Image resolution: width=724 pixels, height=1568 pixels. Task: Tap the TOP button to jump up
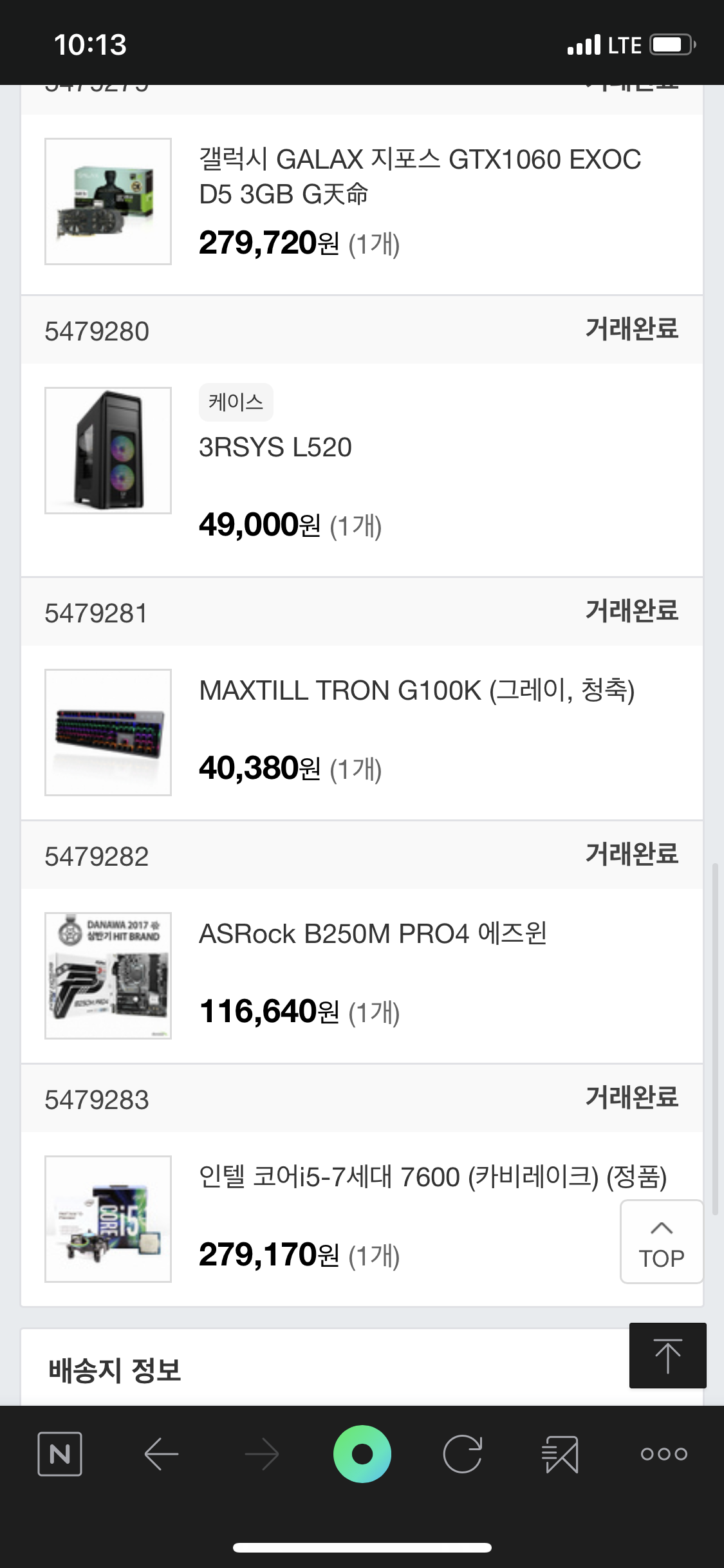pyautogui.click(x=661, y=1242)
